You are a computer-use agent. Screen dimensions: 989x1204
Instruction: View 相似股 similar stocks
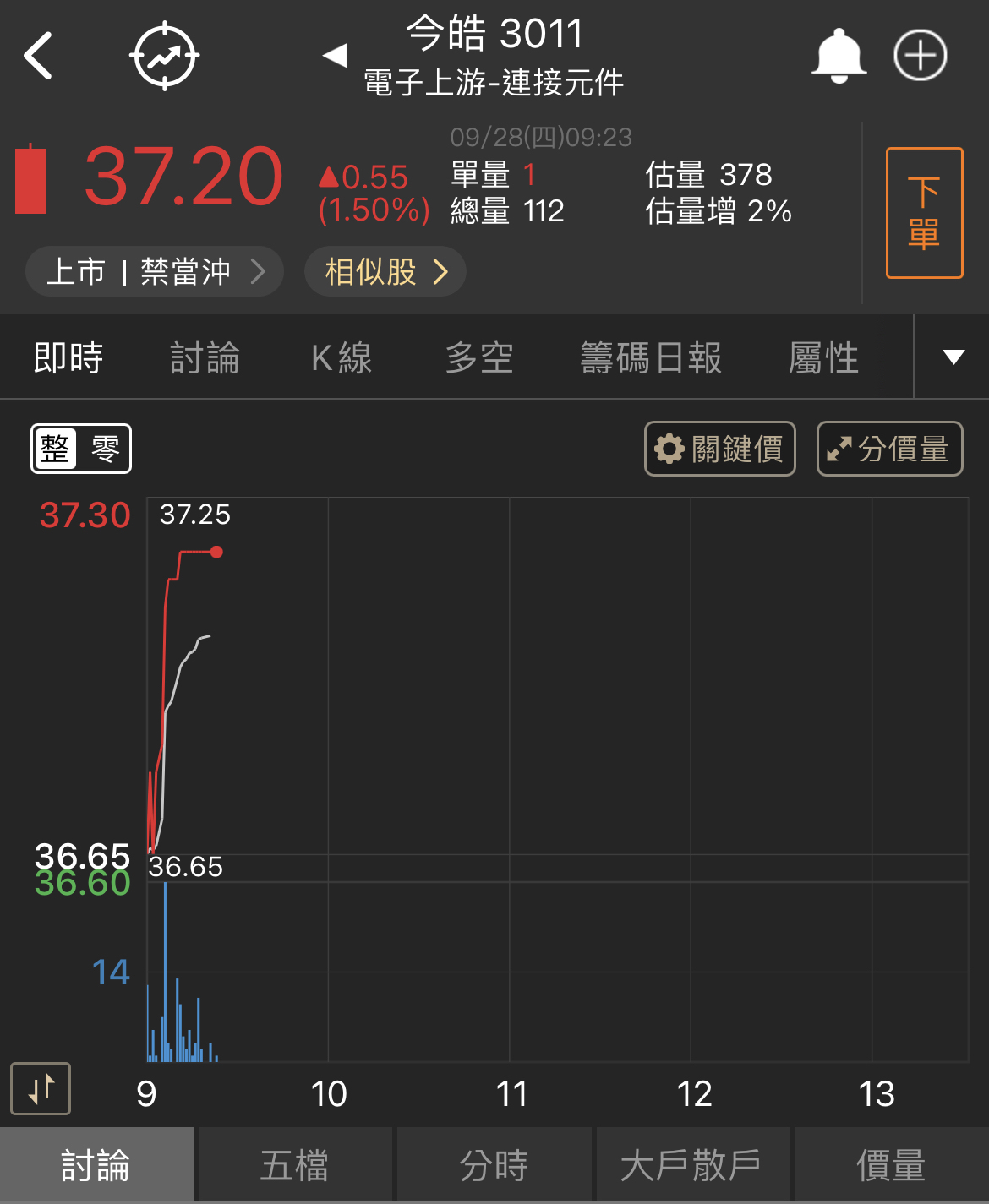[x=385, y=272]
